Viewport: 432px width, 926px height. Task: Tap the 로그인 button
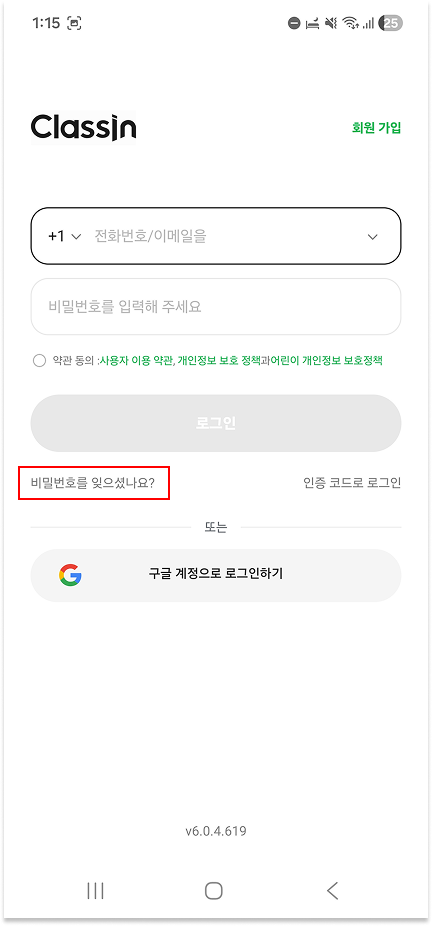pos(216,423)
